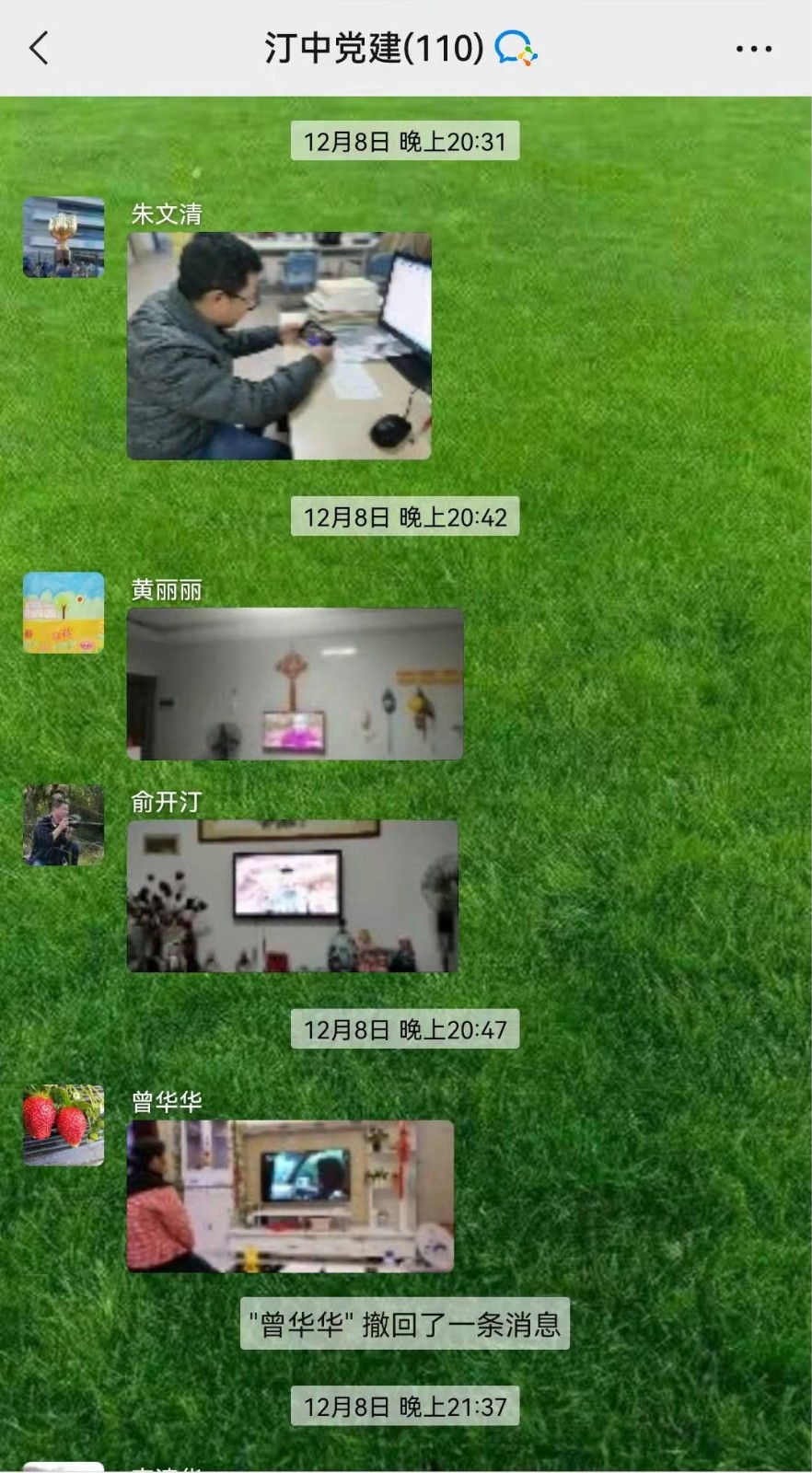Open the TV photo from 俞开汀
This screenshot has width=812, height=1473.
[x=292, y=896]
